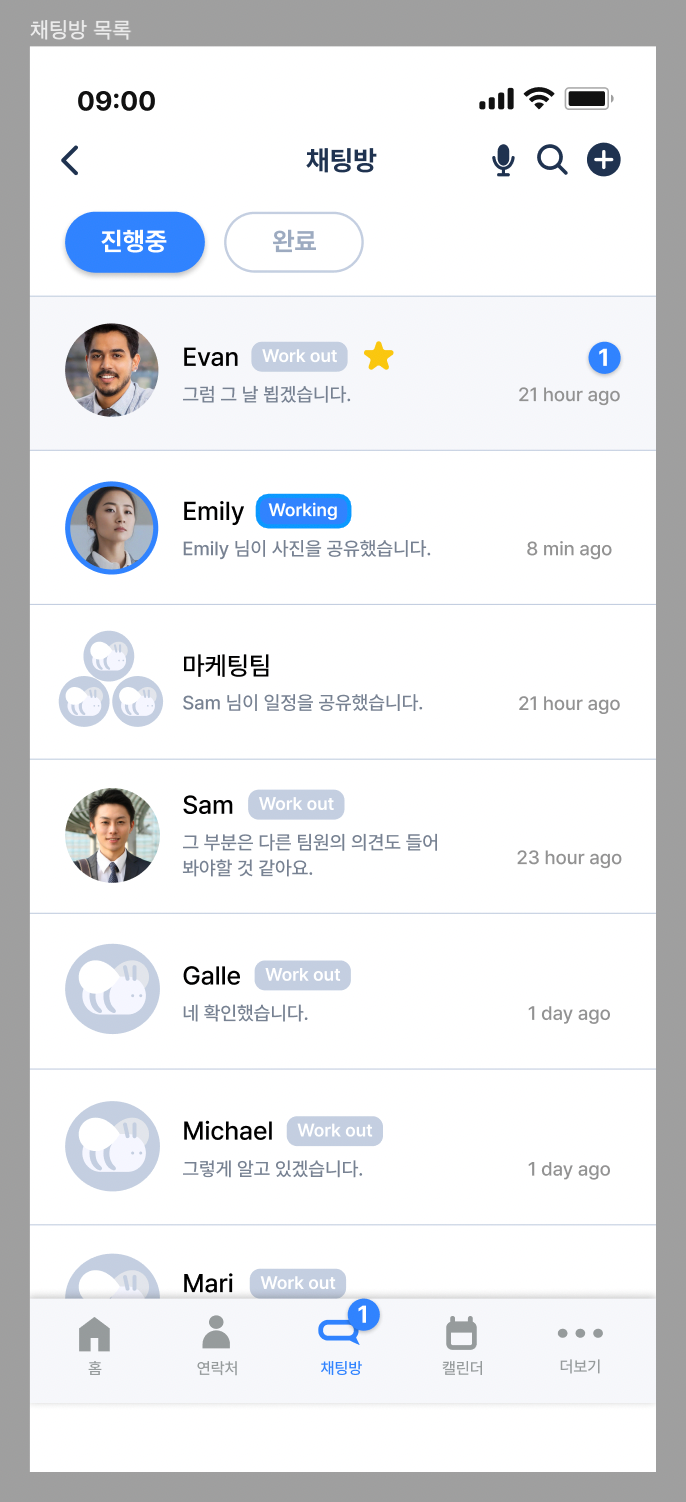Image resolution: width=686 pixels, height=1502 pixels.
Task: Switch to the 진행중 tab
Action: (135, 242)
